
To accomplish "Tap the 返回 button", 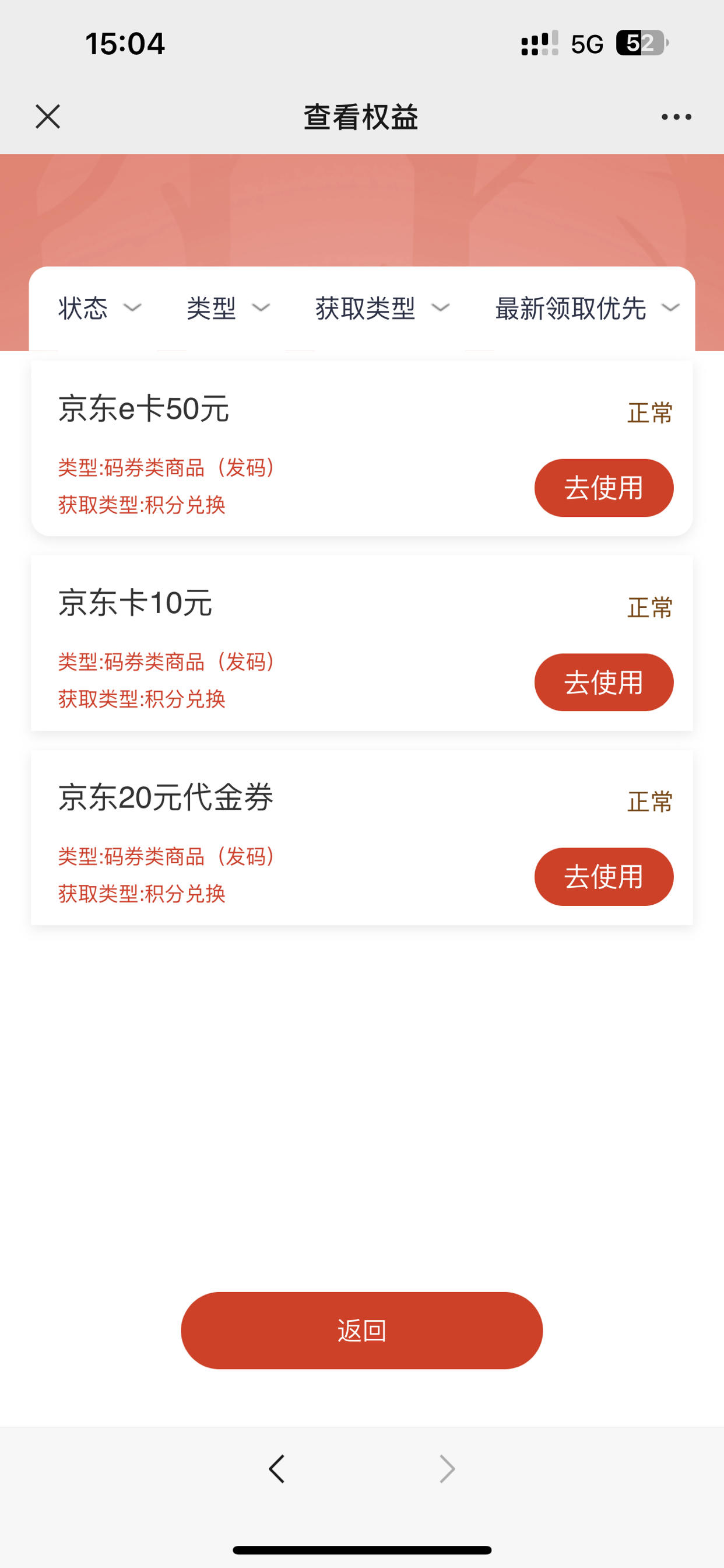I will [x=362, y=1331].
